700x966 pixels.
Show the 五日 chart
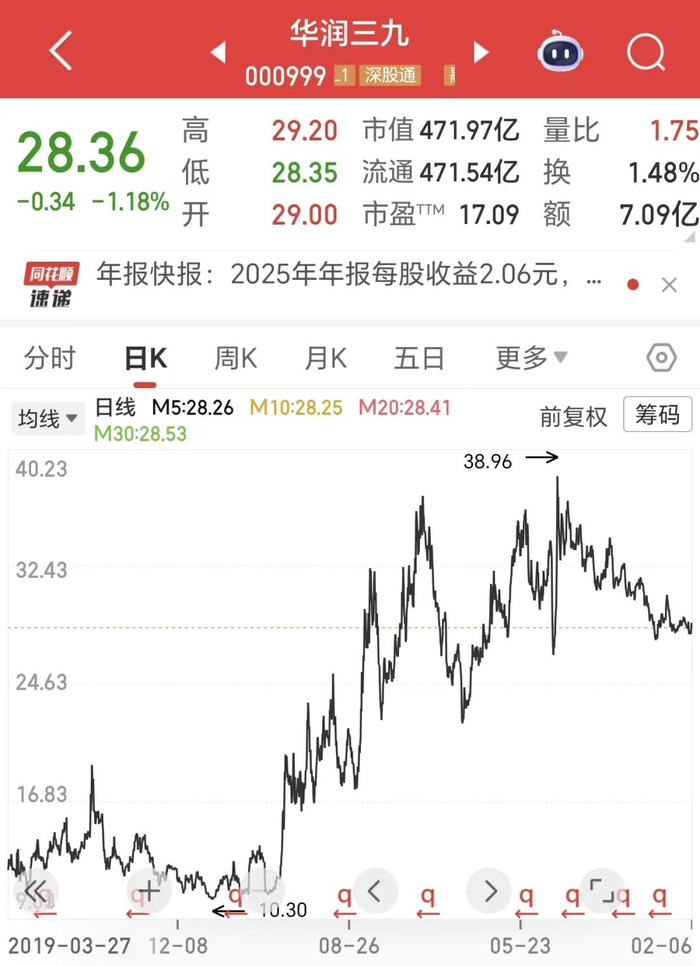click(418, 358)
